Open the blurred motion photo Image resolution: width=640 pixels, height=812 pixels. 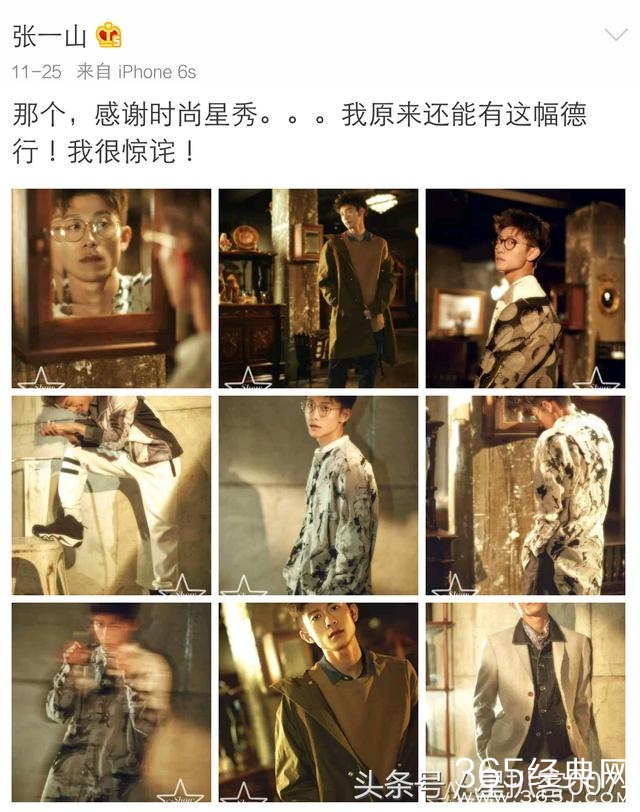coord(111,702)
